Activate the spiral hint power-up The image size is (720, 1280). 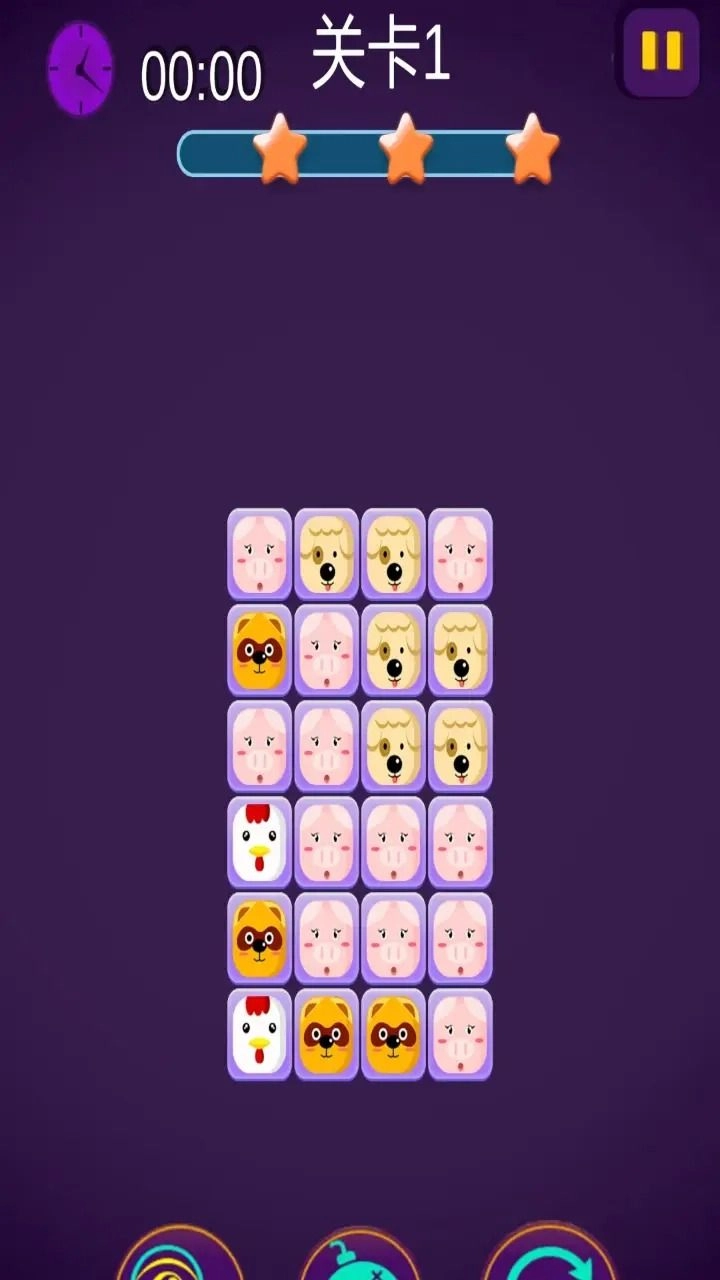[x=180, y=1258]
